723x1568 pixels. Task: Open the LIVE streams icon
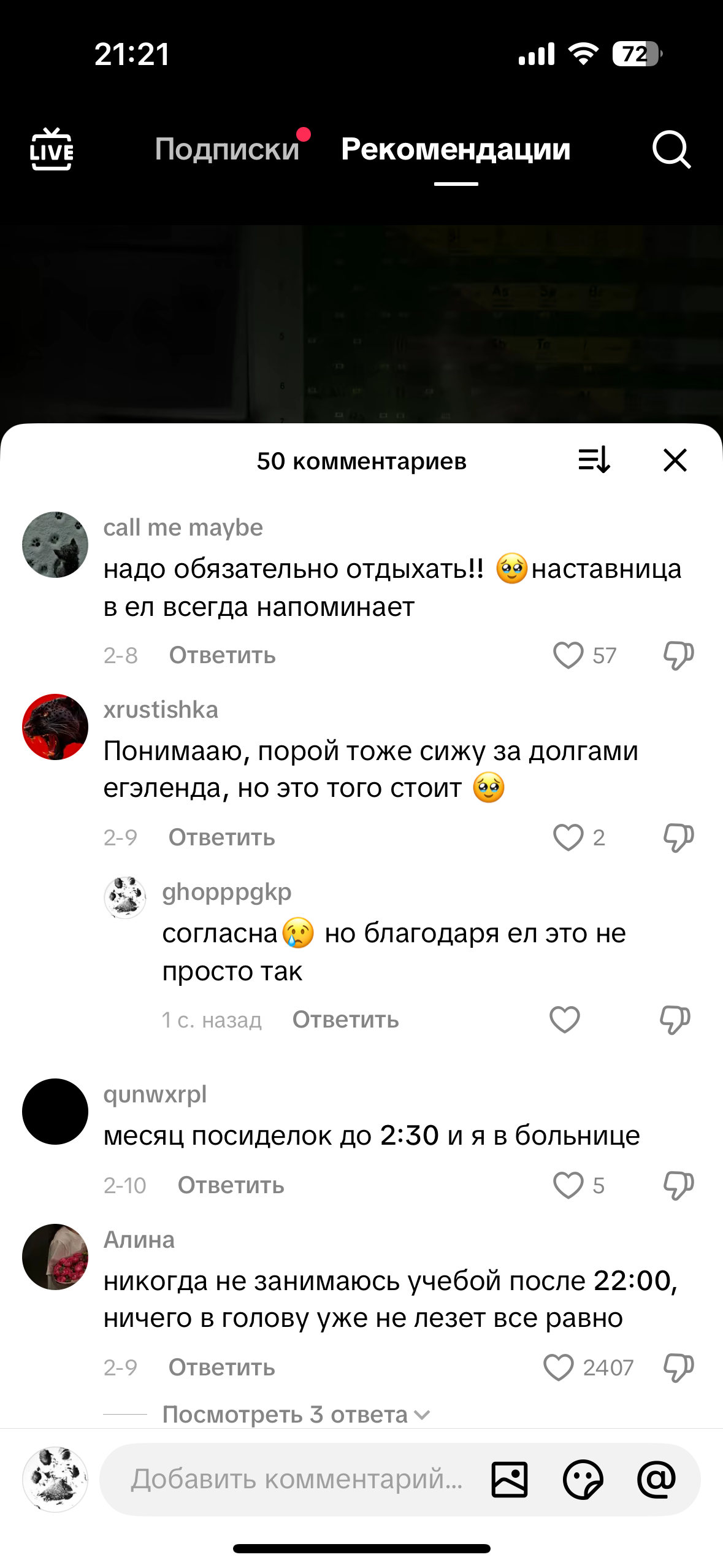pyautogui.click(x=52, y=150)
